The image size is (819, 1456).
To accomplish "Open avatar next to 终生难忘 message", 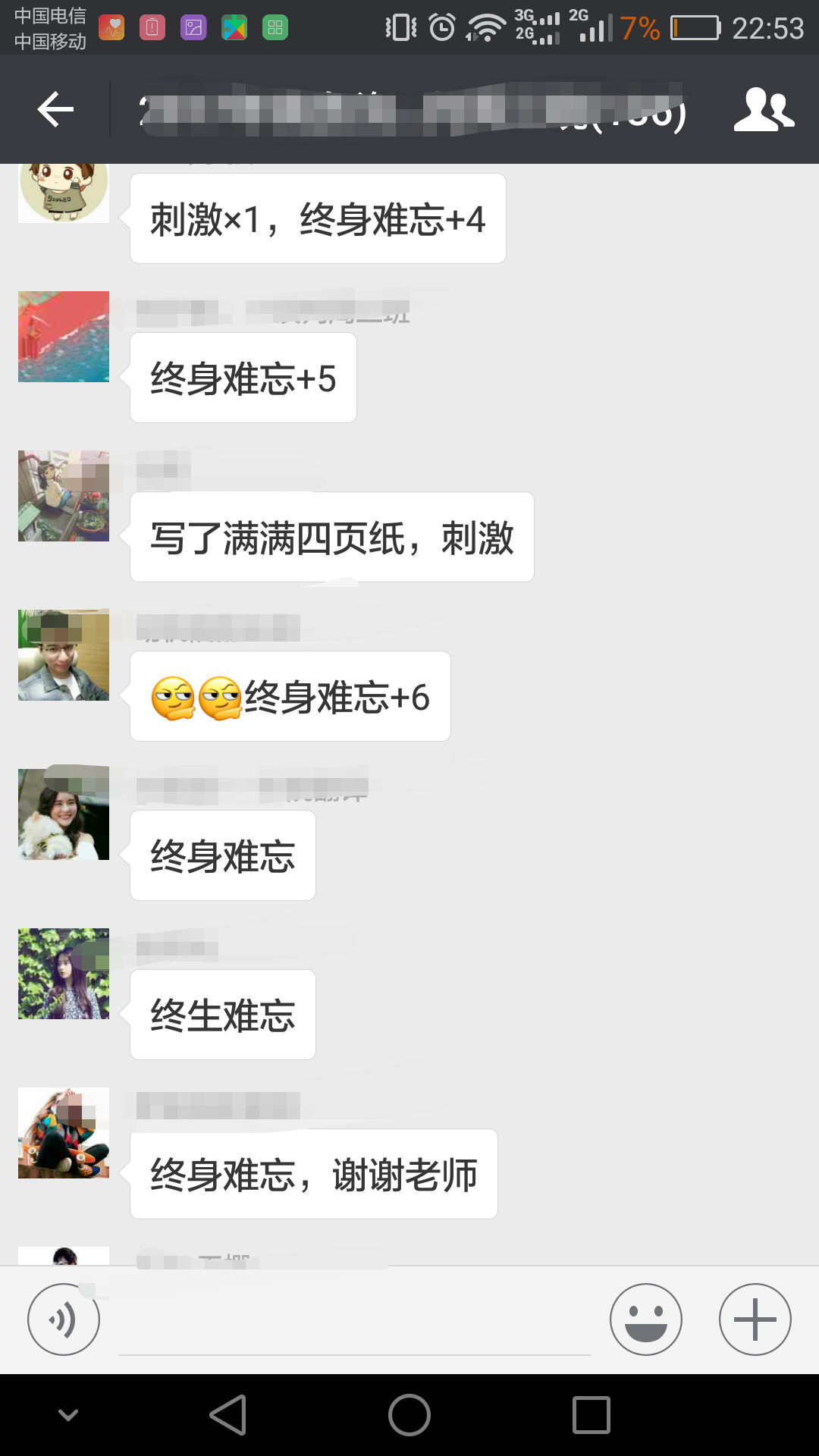I will click(x=64, y=974).
